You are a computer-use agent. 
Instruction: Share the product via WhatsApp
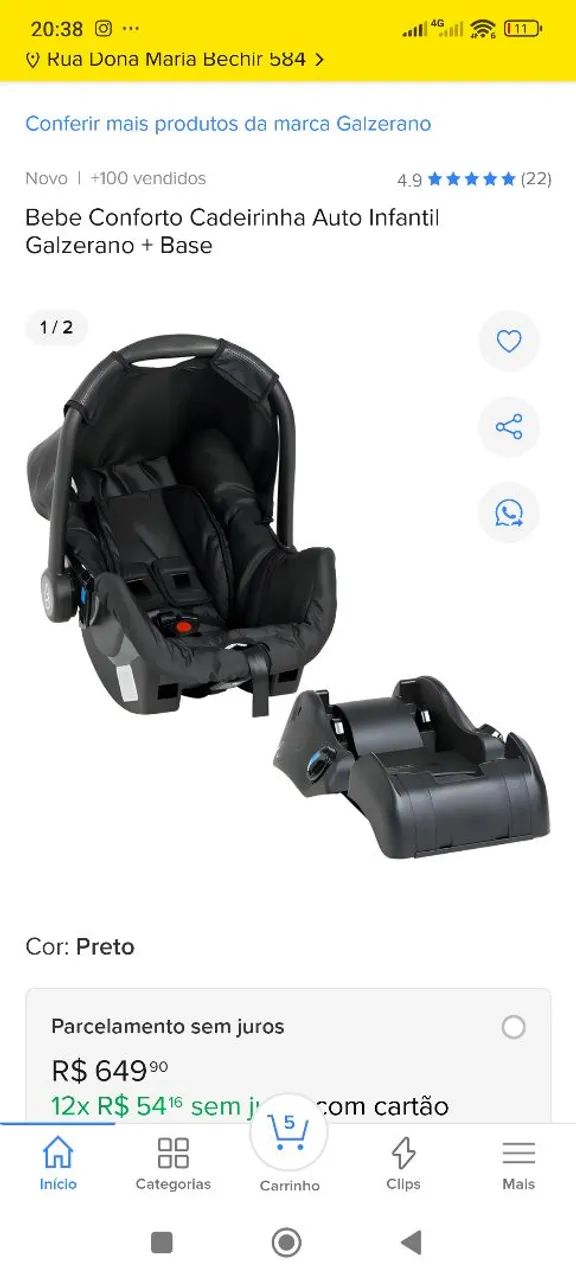(x=509, y=513)
